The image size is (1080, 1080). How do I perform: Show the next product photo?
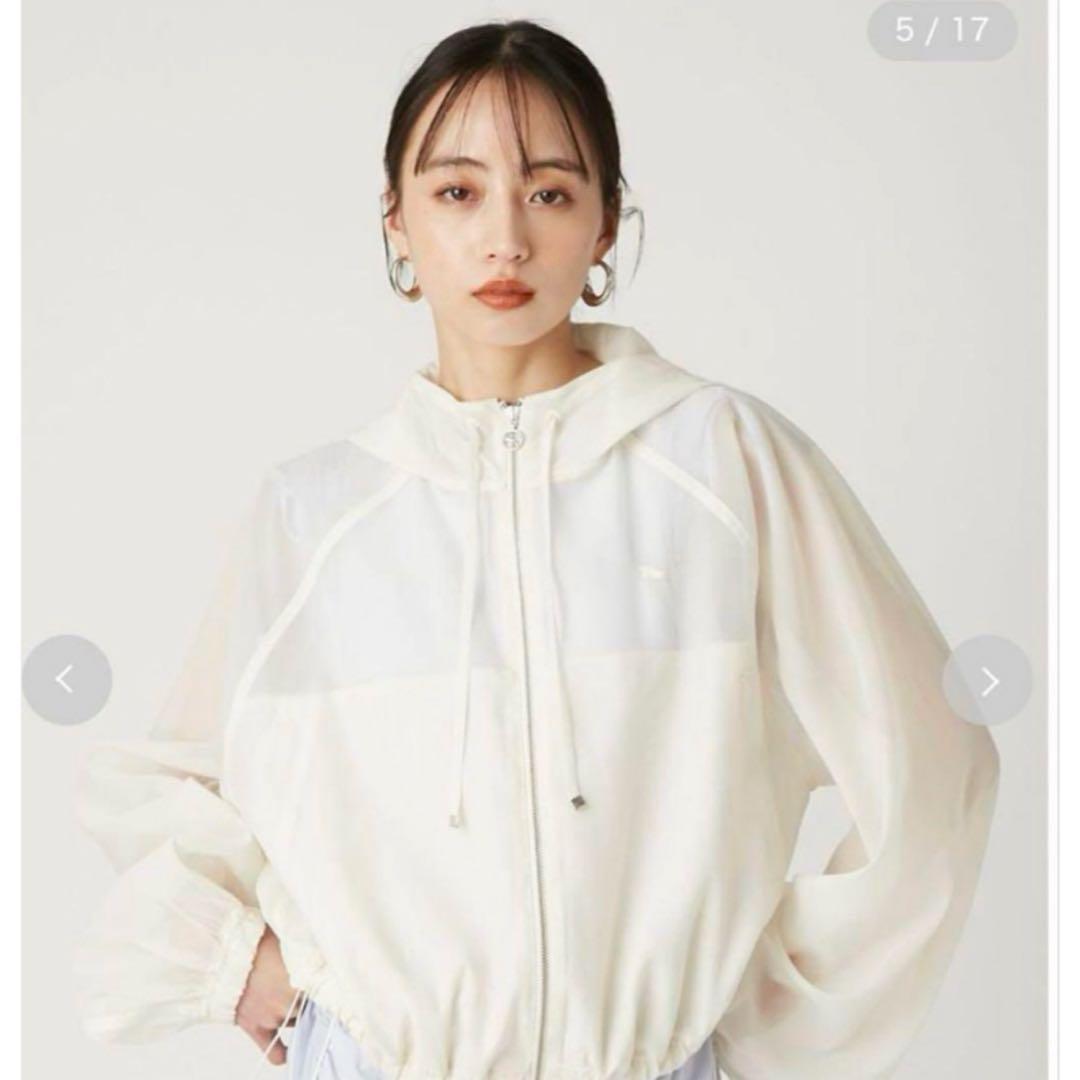[987, 681]
